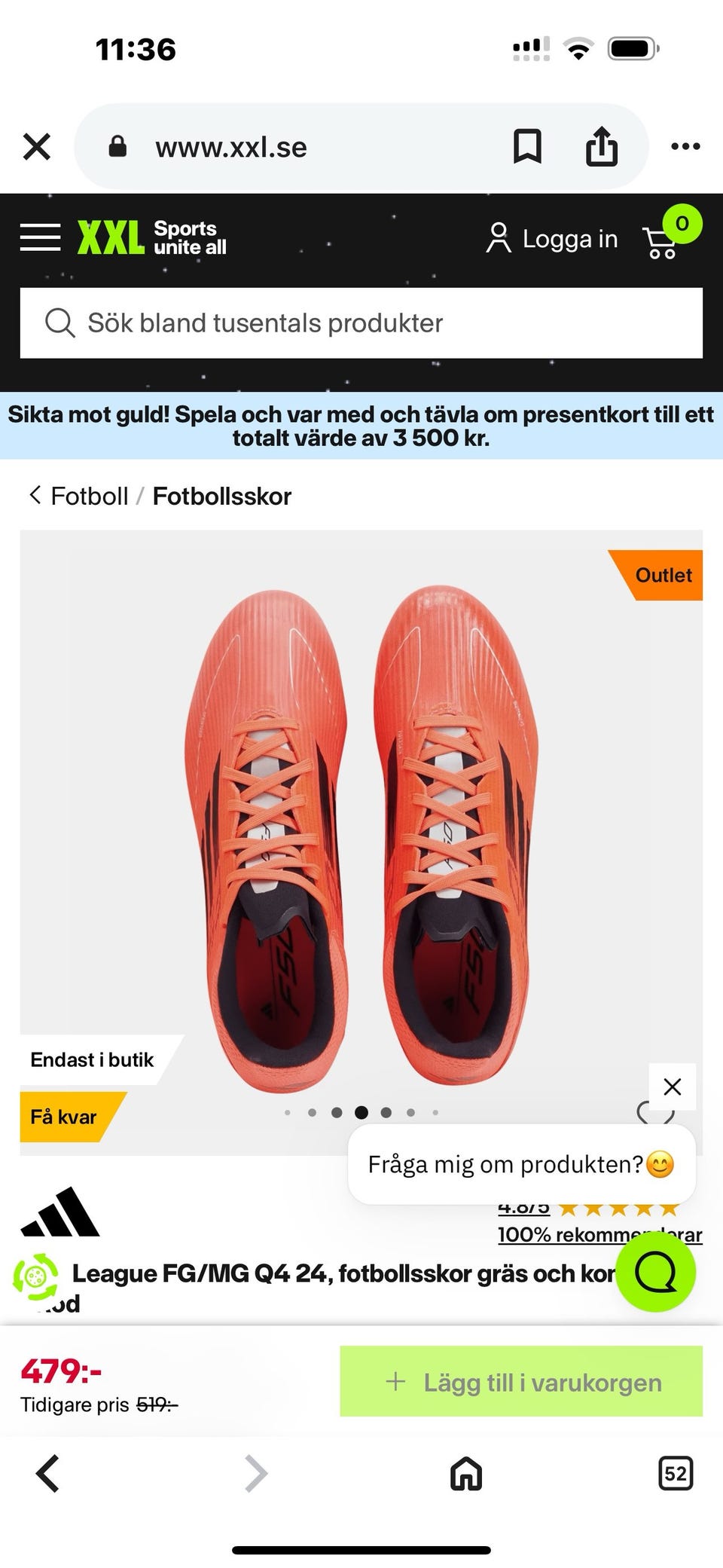Open the Sikta mot guld promo banner
This screenshot has width=723, height=1568.
point(361,426)
